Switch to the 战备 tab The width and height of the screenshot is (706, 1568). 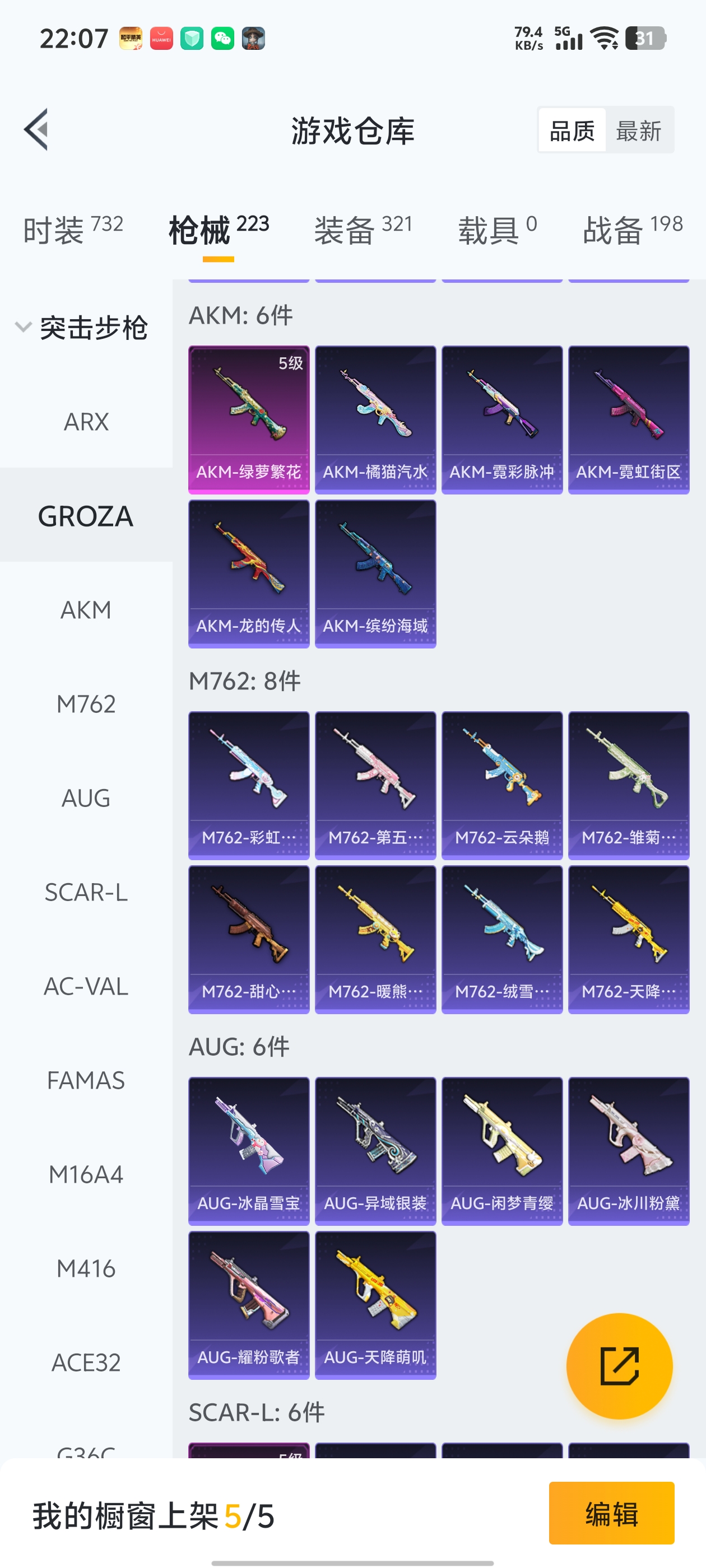(632, 230)
